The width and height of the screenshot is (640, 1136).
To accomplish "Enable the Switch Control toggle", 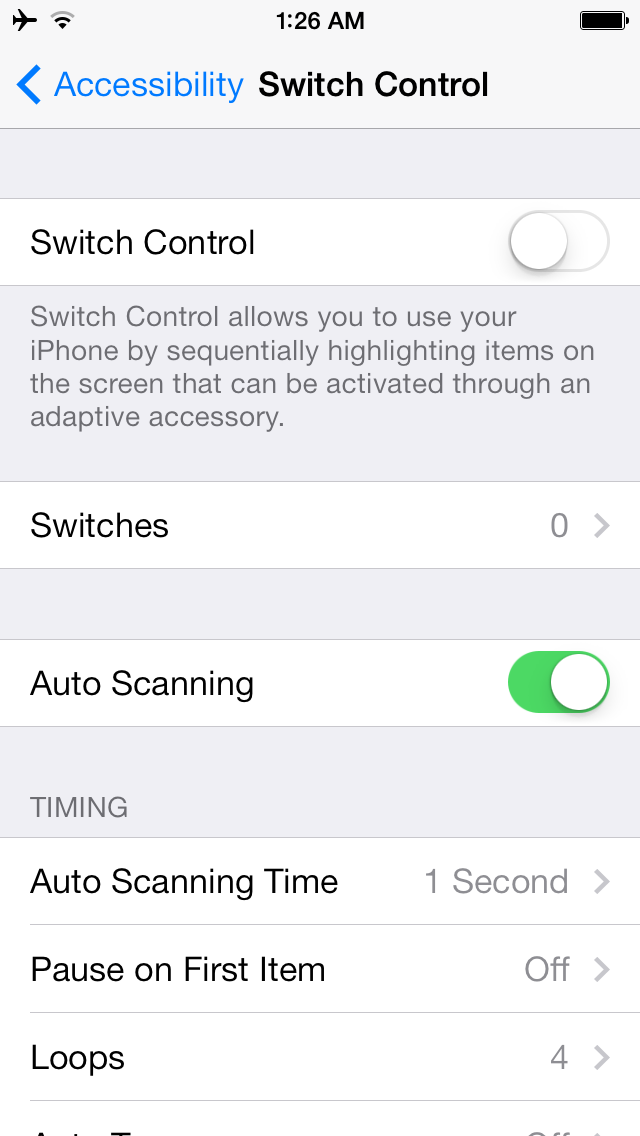I will [558, 242].
